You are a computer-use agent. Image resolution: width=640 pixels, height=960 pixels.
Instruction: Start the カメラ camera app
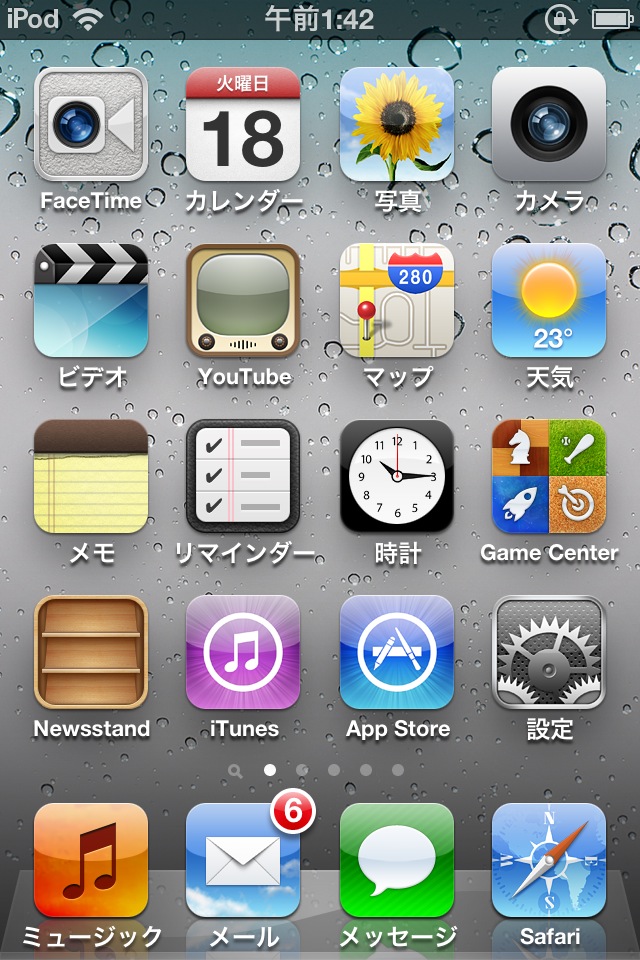point(548,124)
